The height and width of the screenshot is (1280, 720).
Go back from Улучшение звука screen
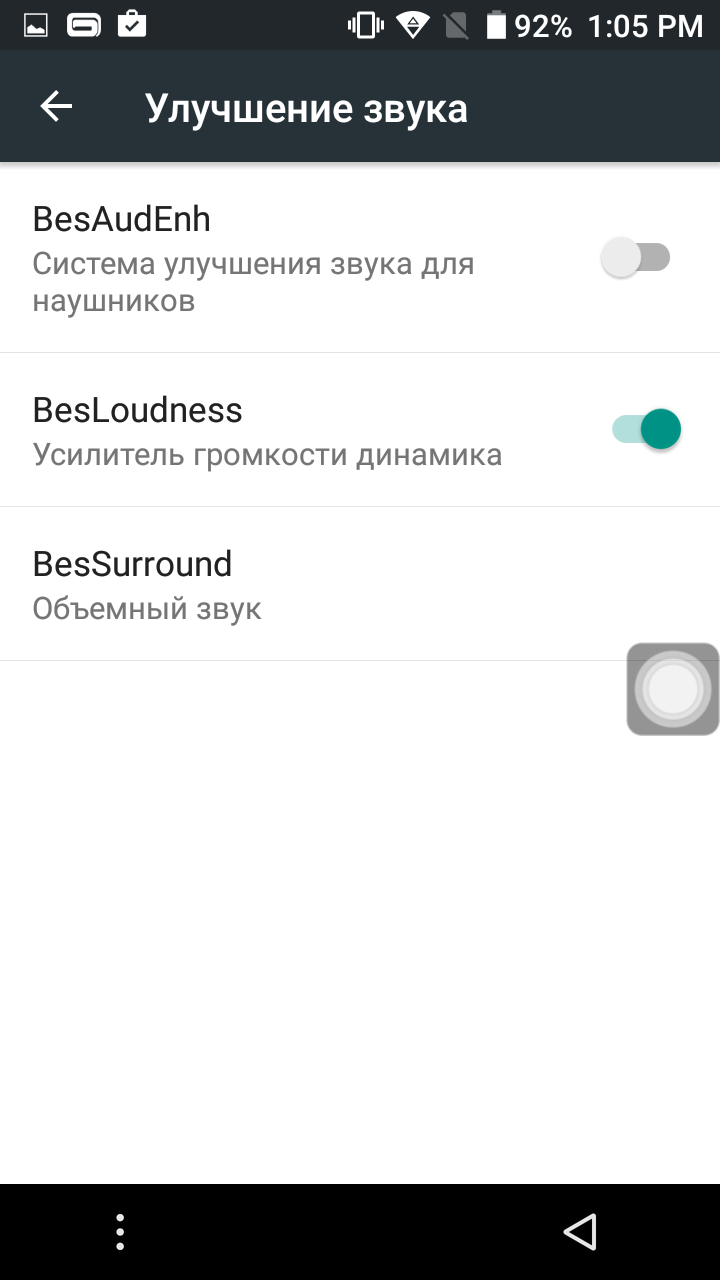[x=56, y=107]
